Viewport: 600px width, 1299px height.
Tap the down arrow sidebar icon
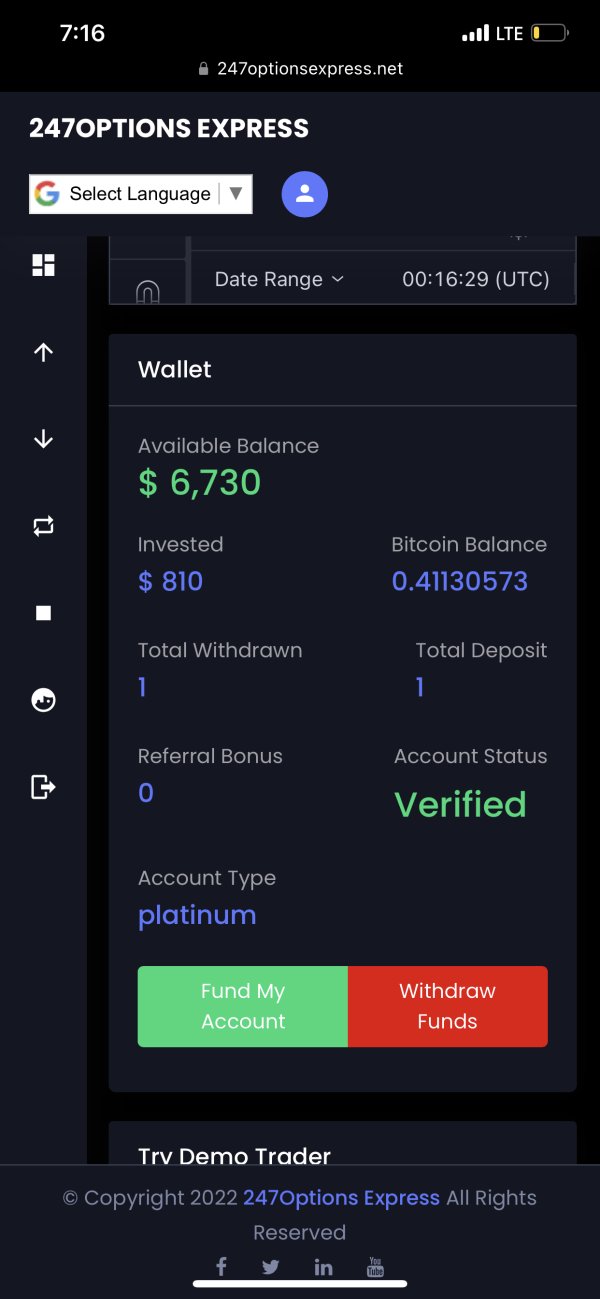pos(43,439)
